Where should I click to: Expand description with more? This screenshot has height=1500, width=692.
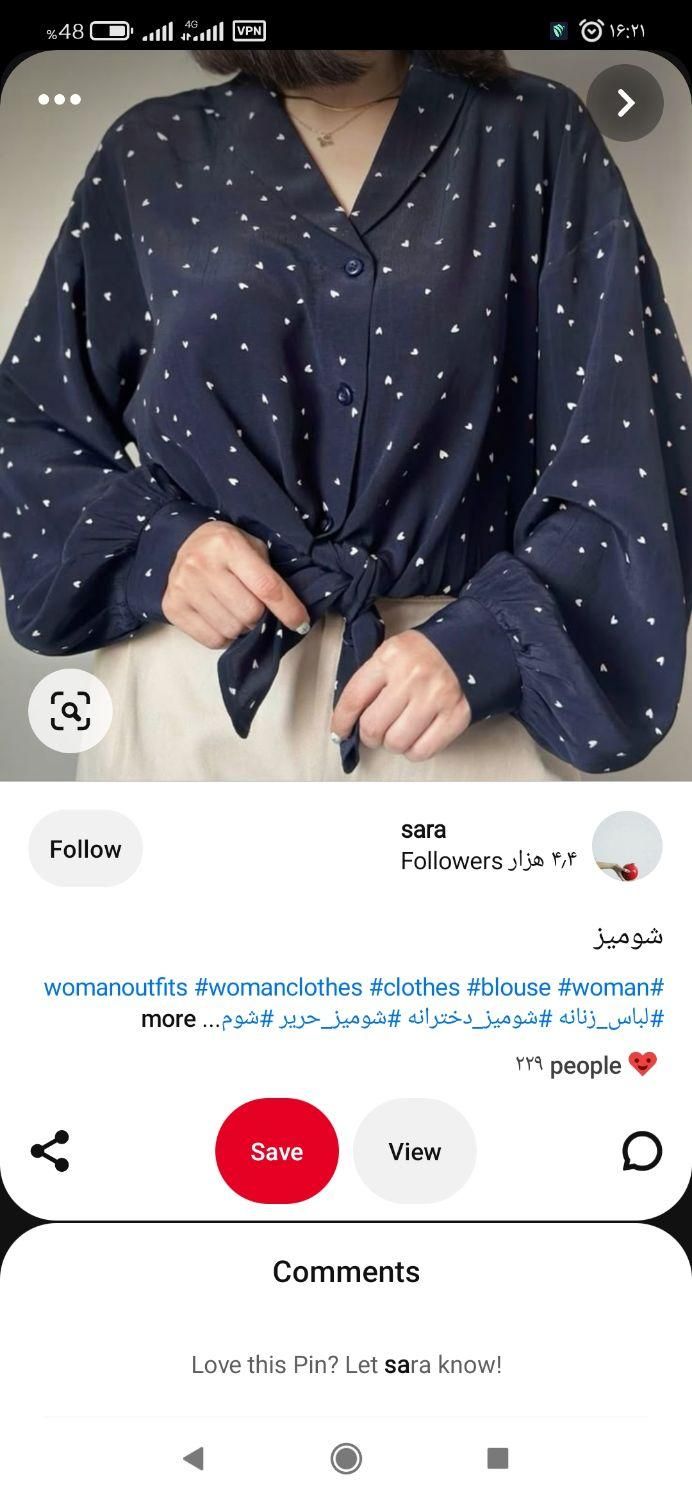[x=168, y=1019]
